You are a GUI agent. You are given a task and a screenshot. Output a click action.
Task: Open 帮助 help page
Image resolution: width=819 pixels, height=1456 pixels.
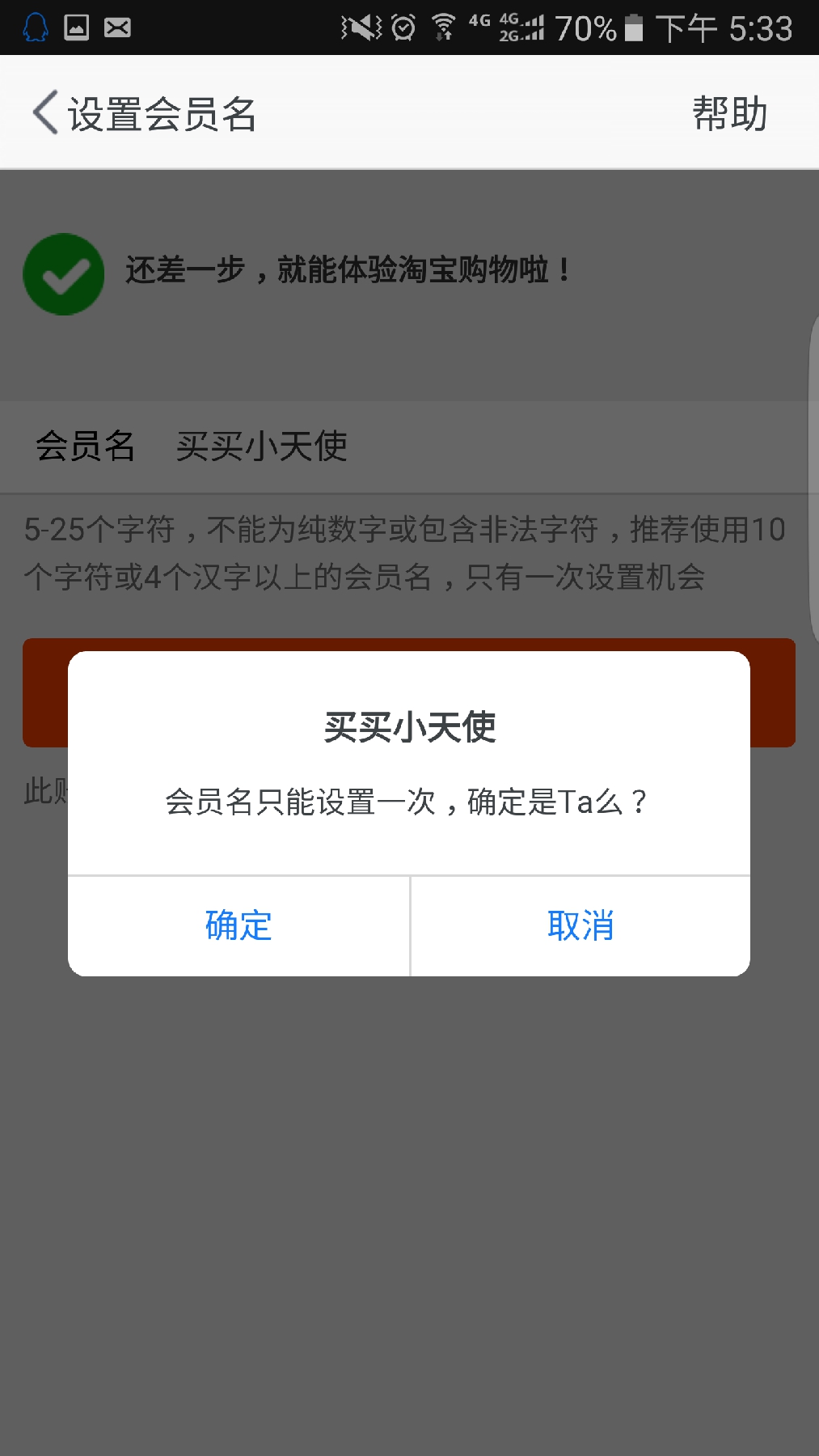point(729,113)
